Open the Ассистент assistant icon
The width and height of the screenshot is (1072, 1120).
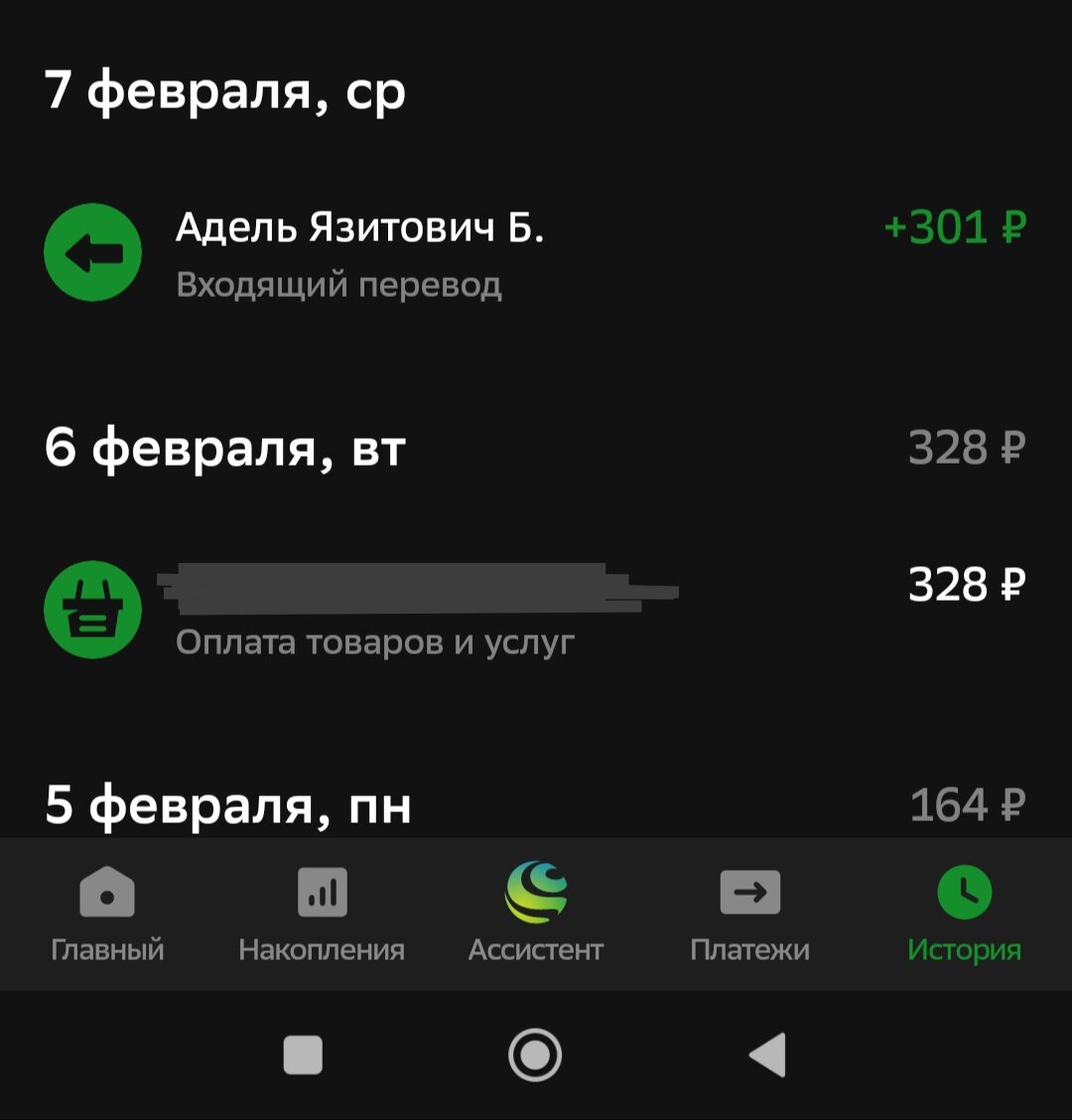pos(536,892)
